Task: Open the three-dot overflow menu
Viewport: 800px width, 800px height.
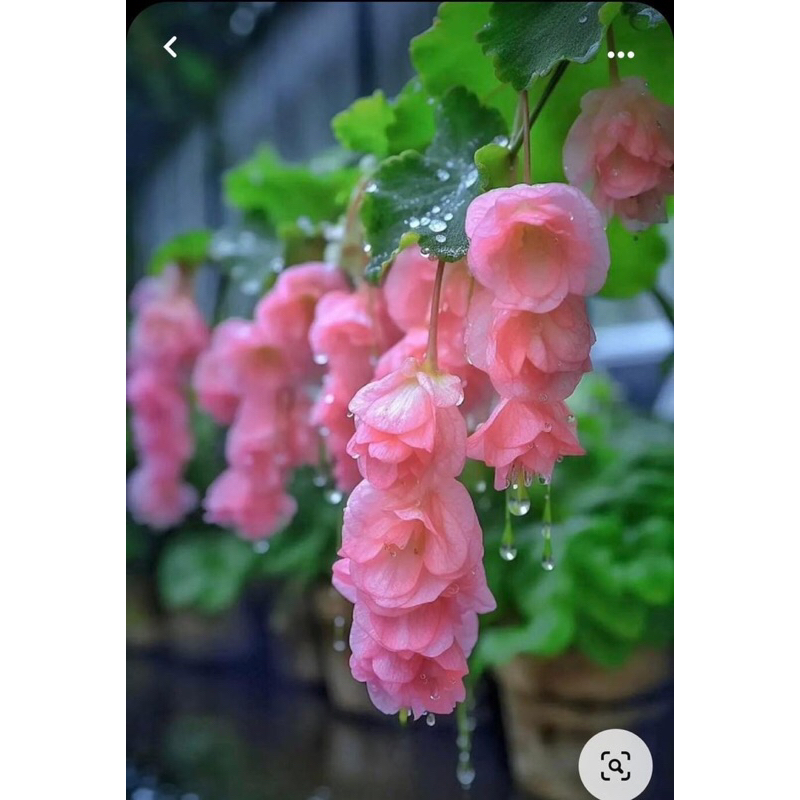Action: (x=620, y=55)
